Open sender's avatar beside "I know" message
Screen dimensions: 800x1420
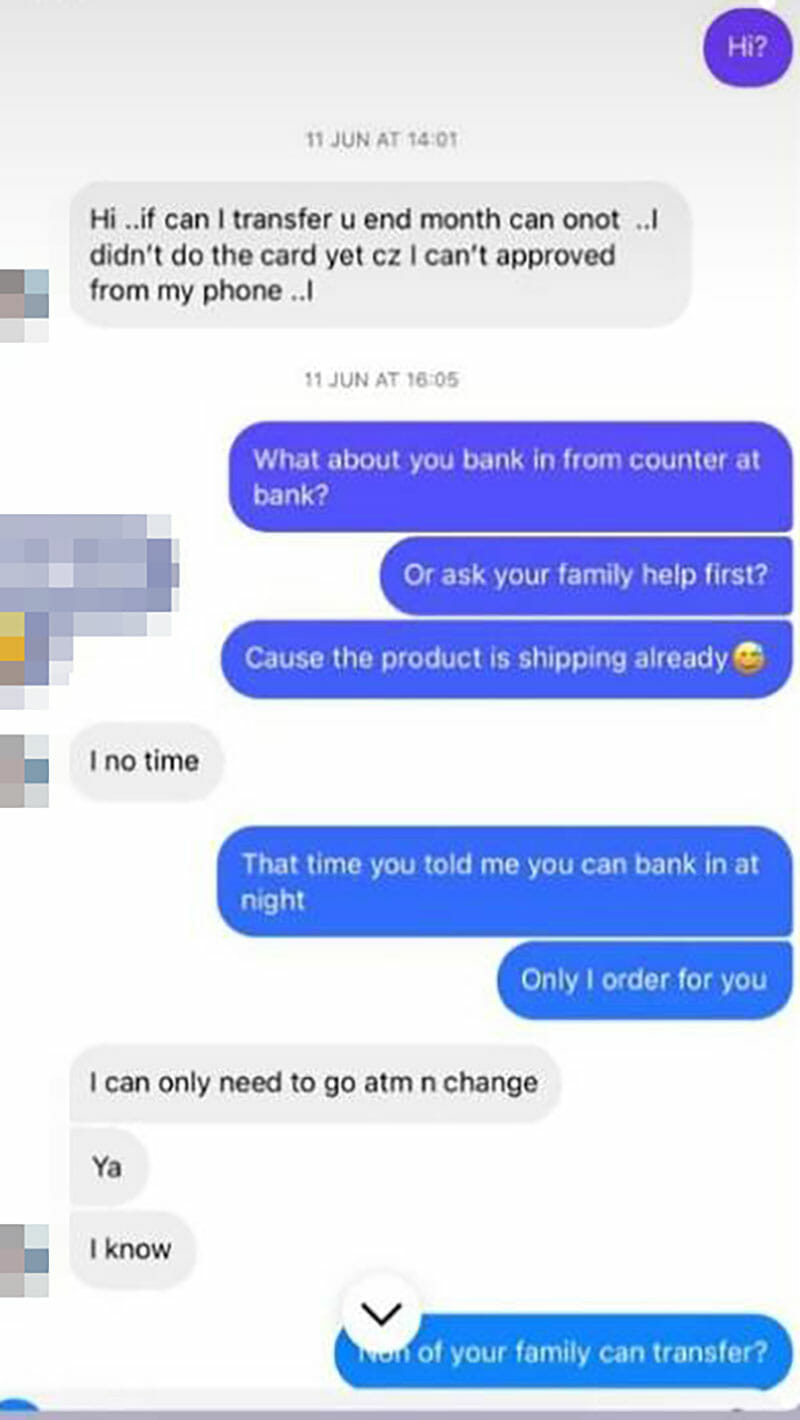pyautogui.click(x=24, y=1259)
